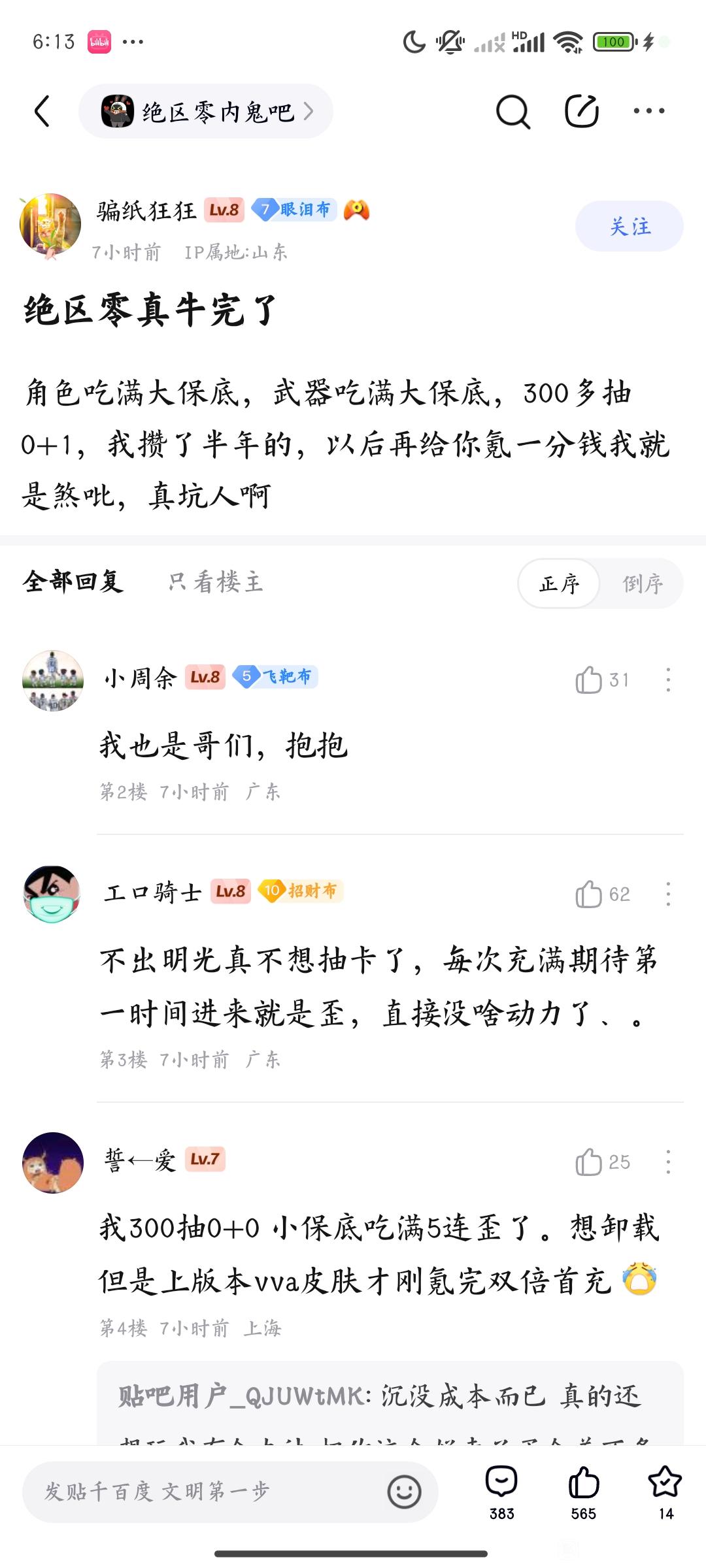
Task: Open the emoji picker in the reply bar
Action: point(404,1492)
